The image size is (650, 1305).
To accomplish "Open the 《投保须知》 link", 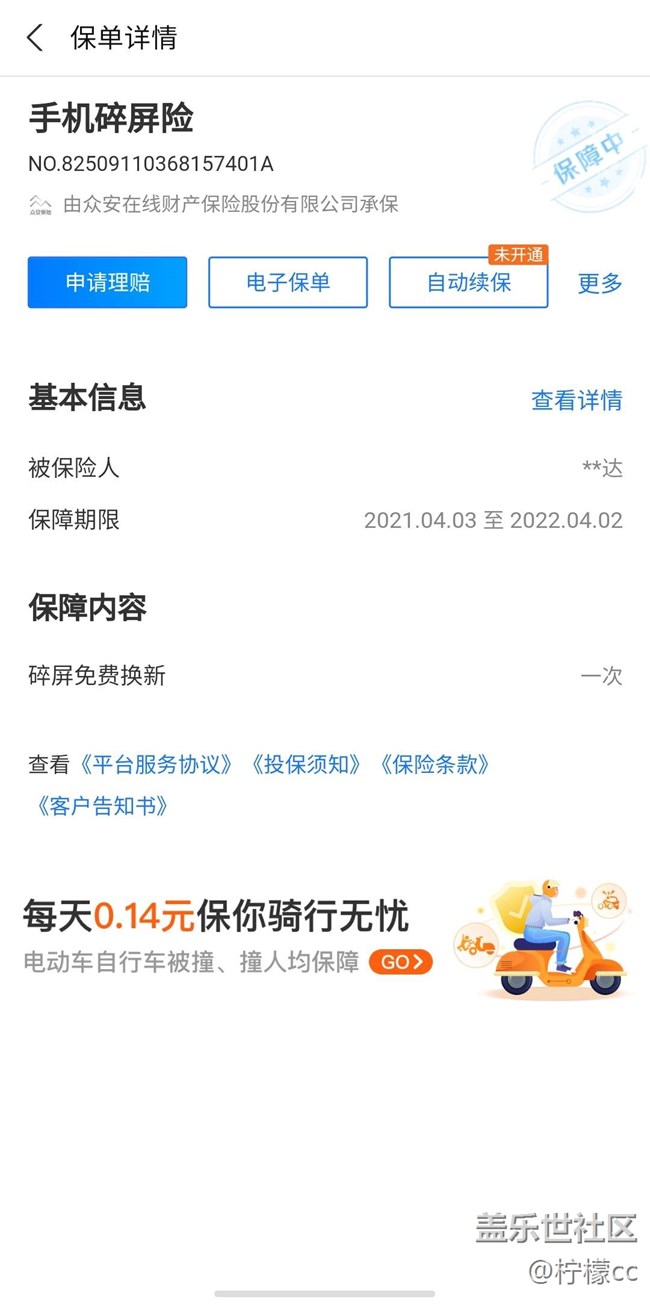I will pyautogui.click(x=306, y=765).
